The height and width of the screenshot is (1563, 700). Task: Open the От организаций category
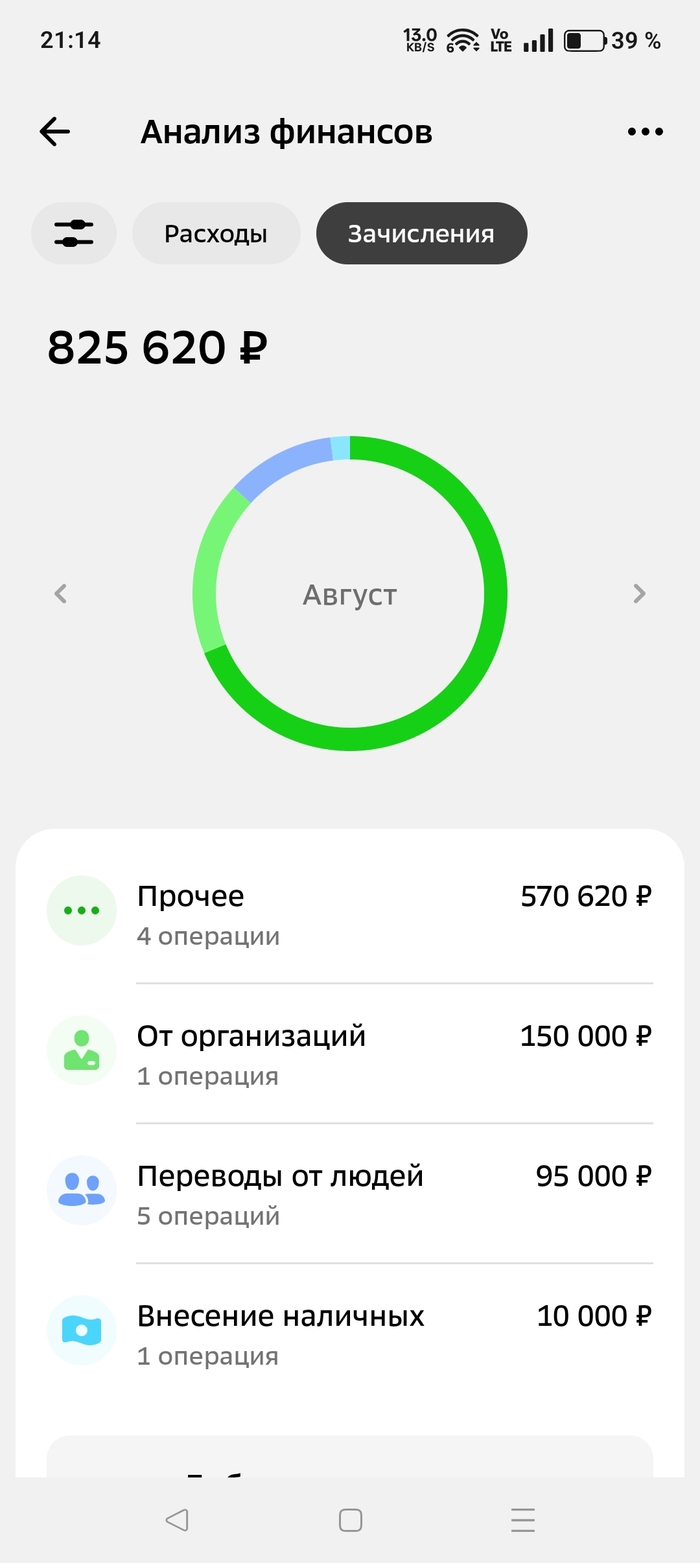pos(350,1054)
